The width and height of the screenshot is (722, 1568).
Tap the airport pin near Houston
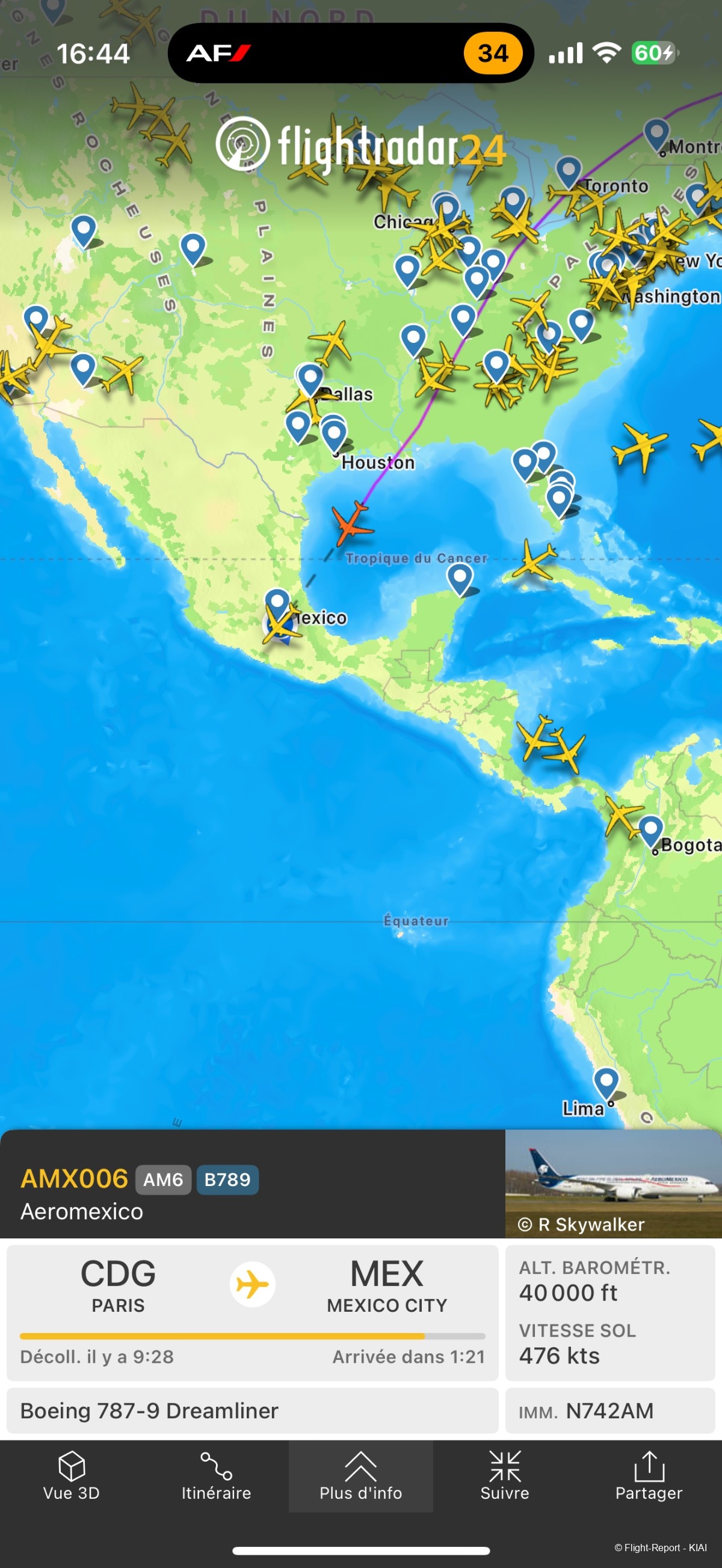pyautogui.click(x=334, y=435)
